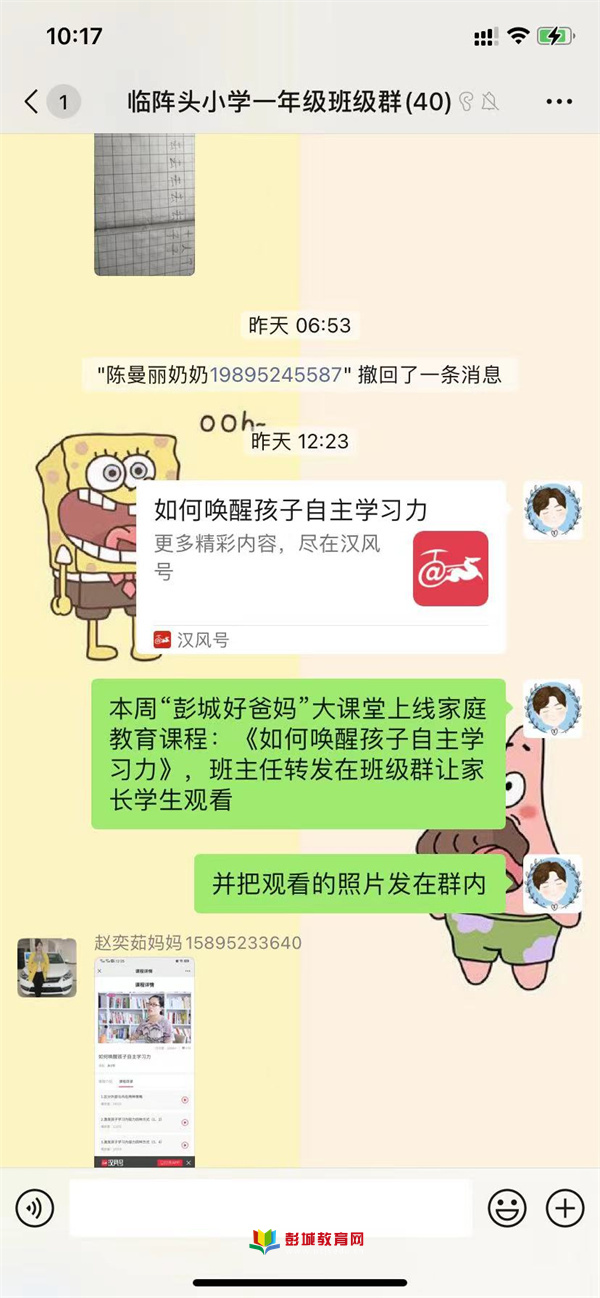View the grid paper photo at top
600x1298 pixels.
[x=145, y=205]
